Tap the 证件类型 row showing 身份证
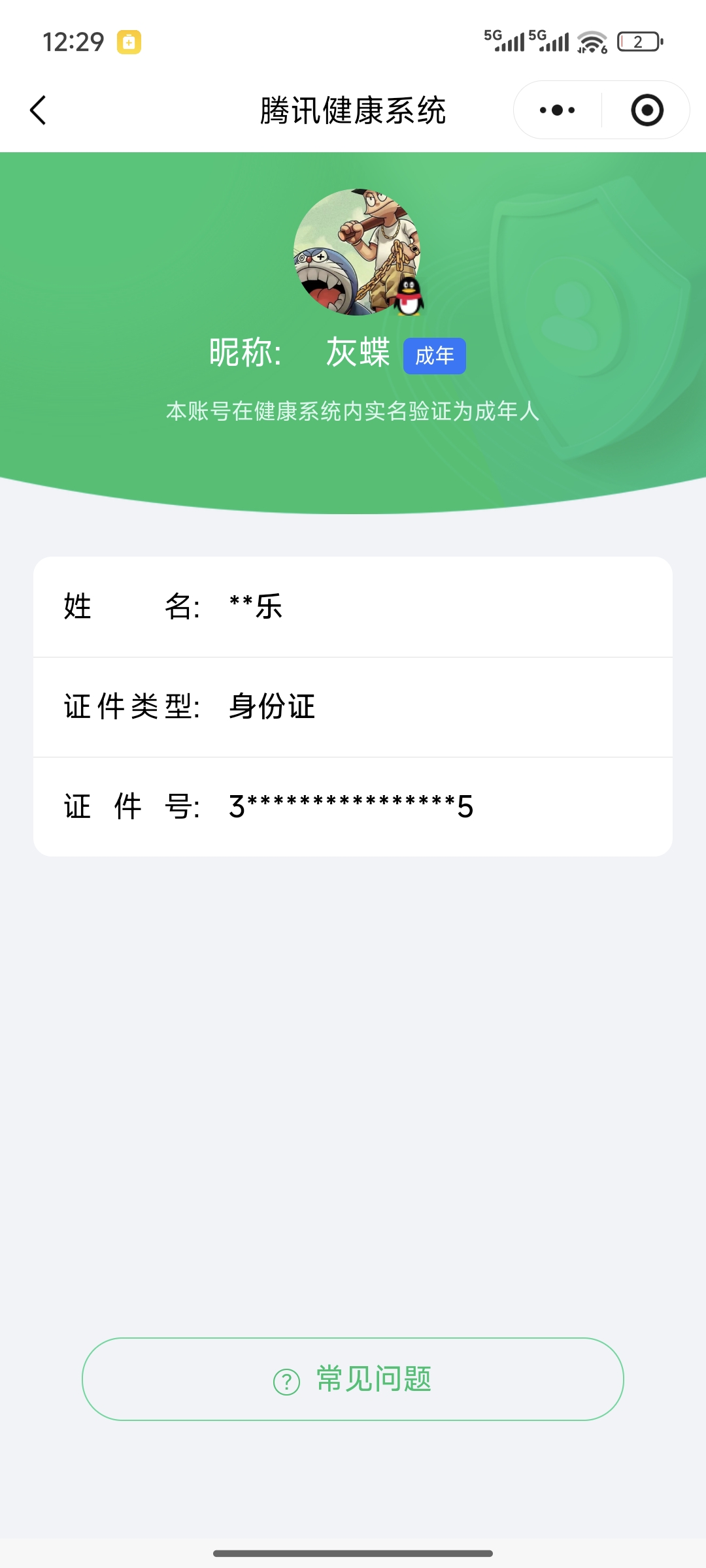 point(353,707)
